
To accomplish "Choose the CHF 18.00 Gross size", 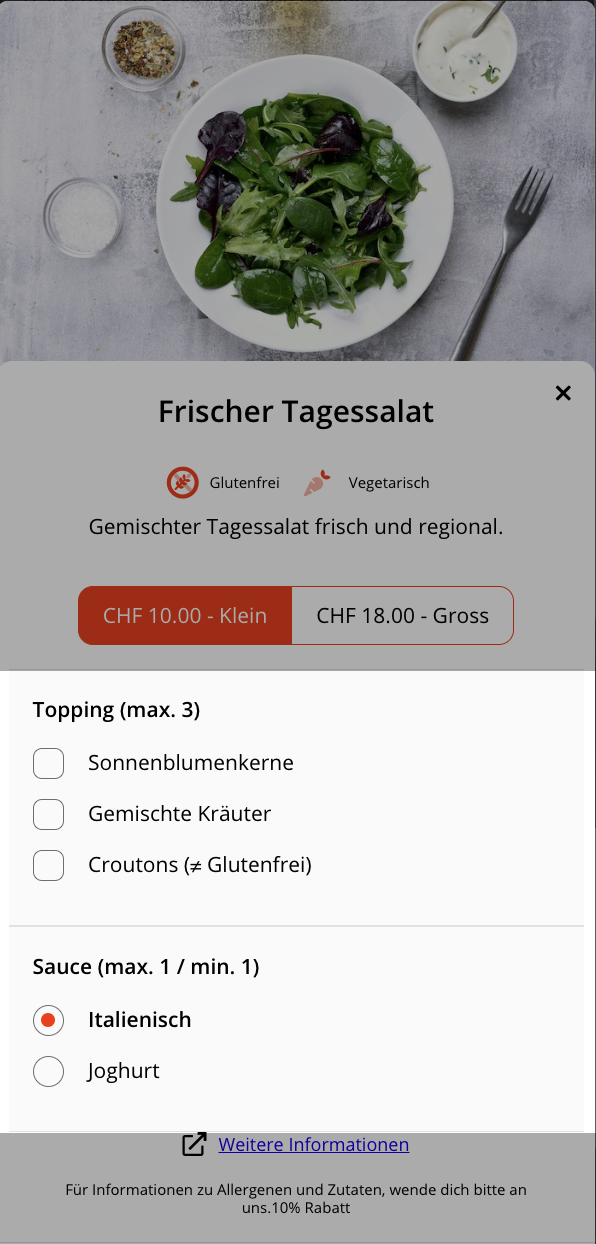I will click(x=403, y=615).
